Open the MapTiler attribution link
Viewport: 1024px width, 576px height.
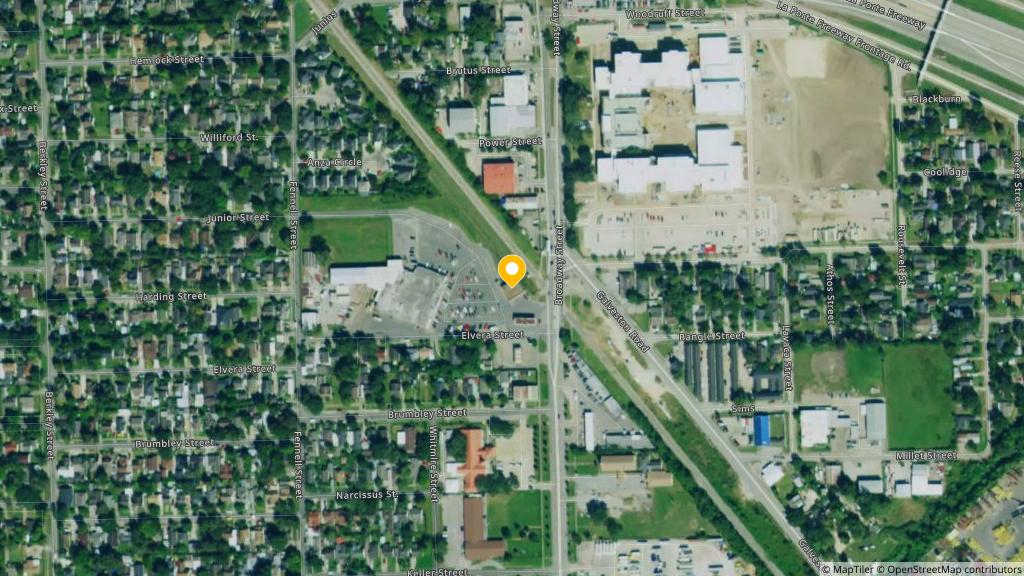850,569
